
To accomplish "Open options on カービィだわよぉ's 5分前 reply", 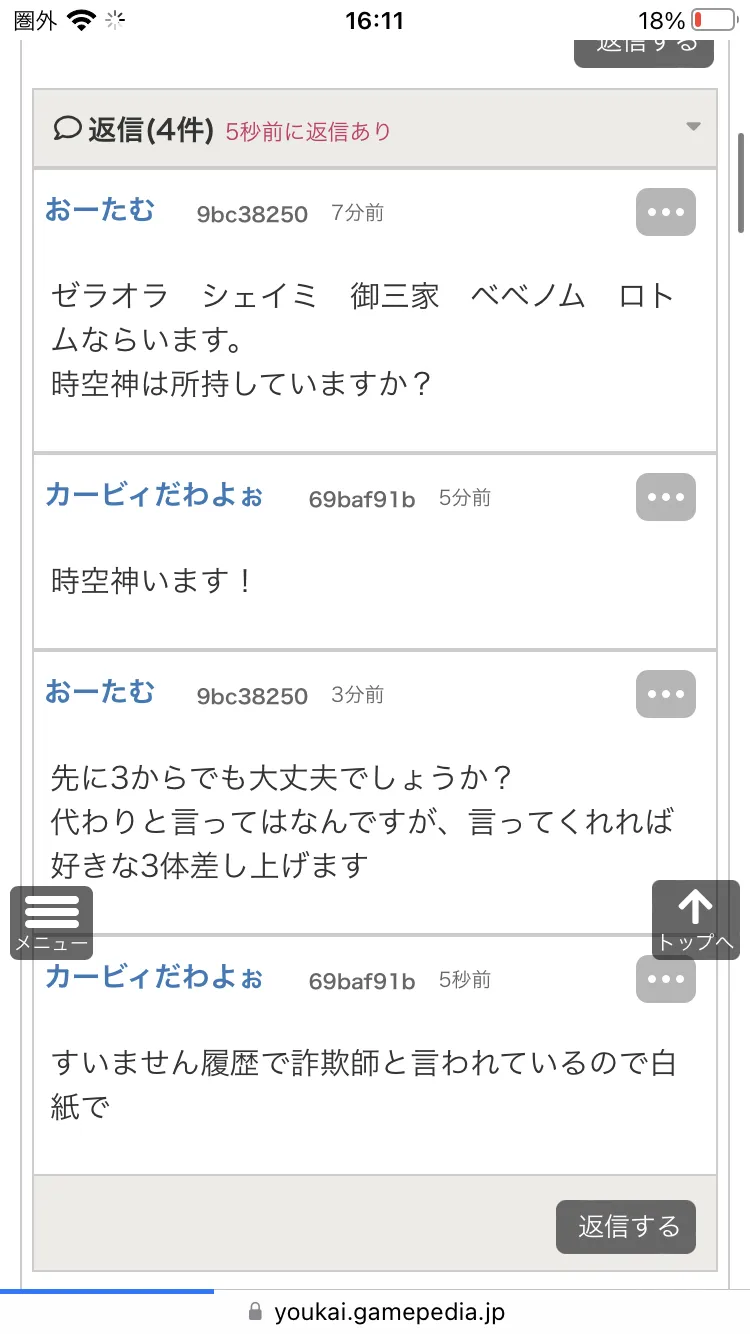I will coord(666,497).
